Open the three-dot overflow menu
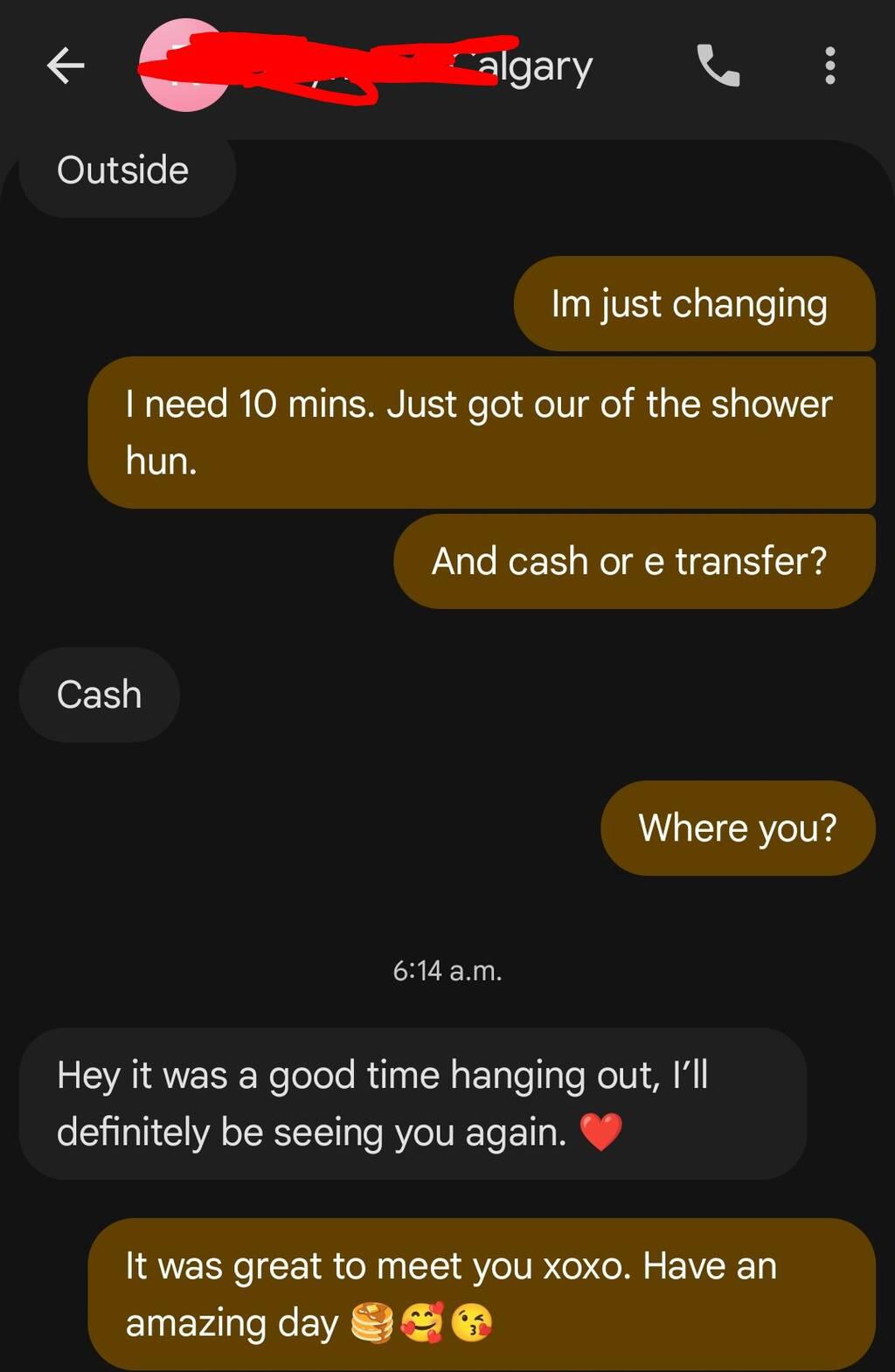The image size is (895, 1372). click(829, 66)
